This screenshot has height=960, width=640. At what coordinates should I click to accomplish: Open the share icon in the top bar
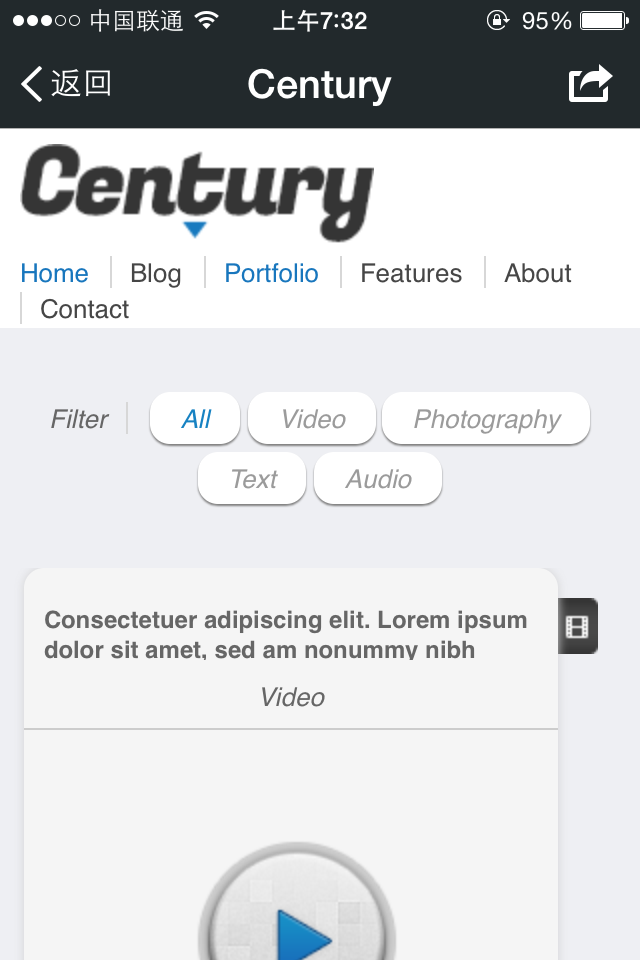pyautogui.click(x=590, y=84)
